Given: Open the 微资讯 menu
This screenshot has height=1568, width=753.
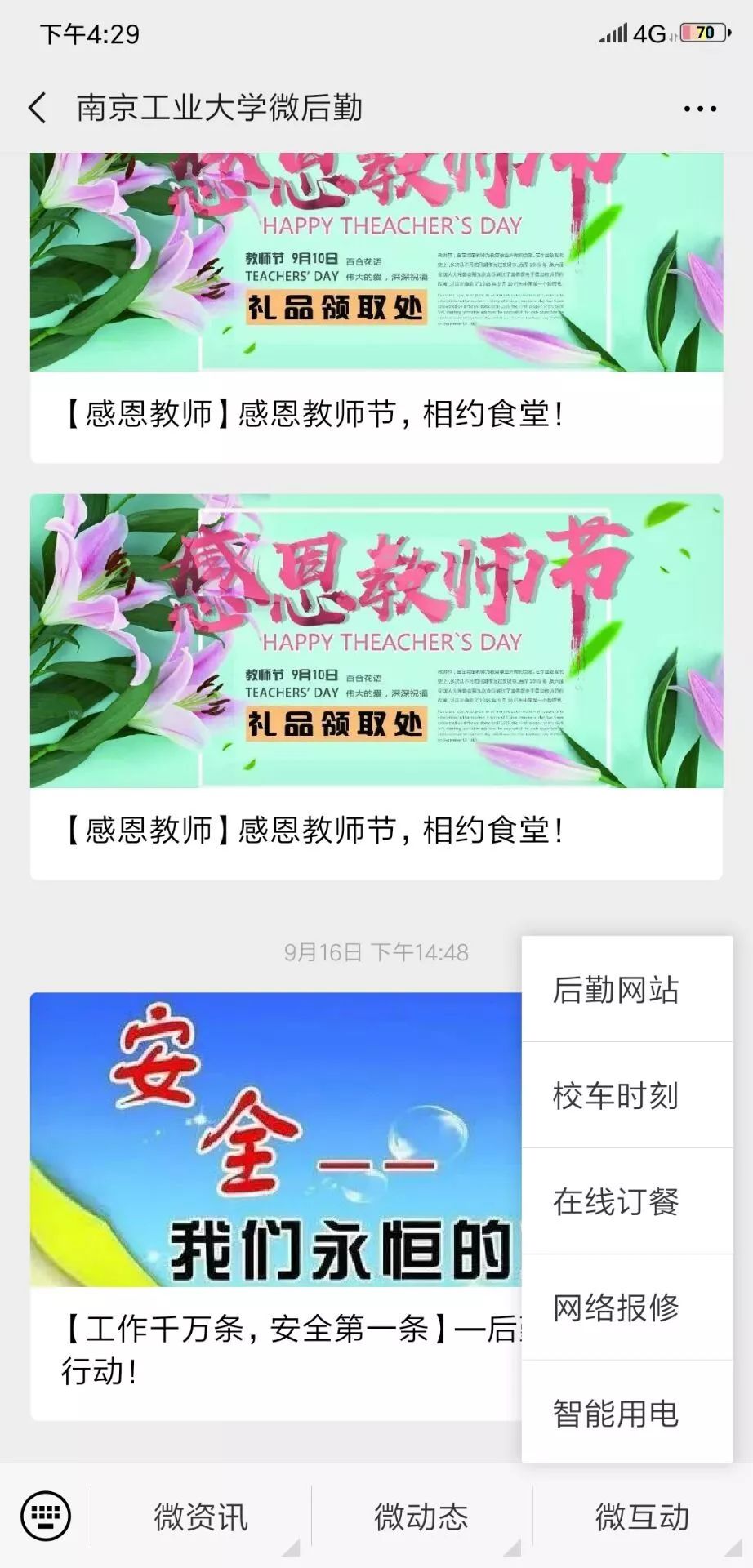Looking at the screenshot, I should pos(198,1517).
